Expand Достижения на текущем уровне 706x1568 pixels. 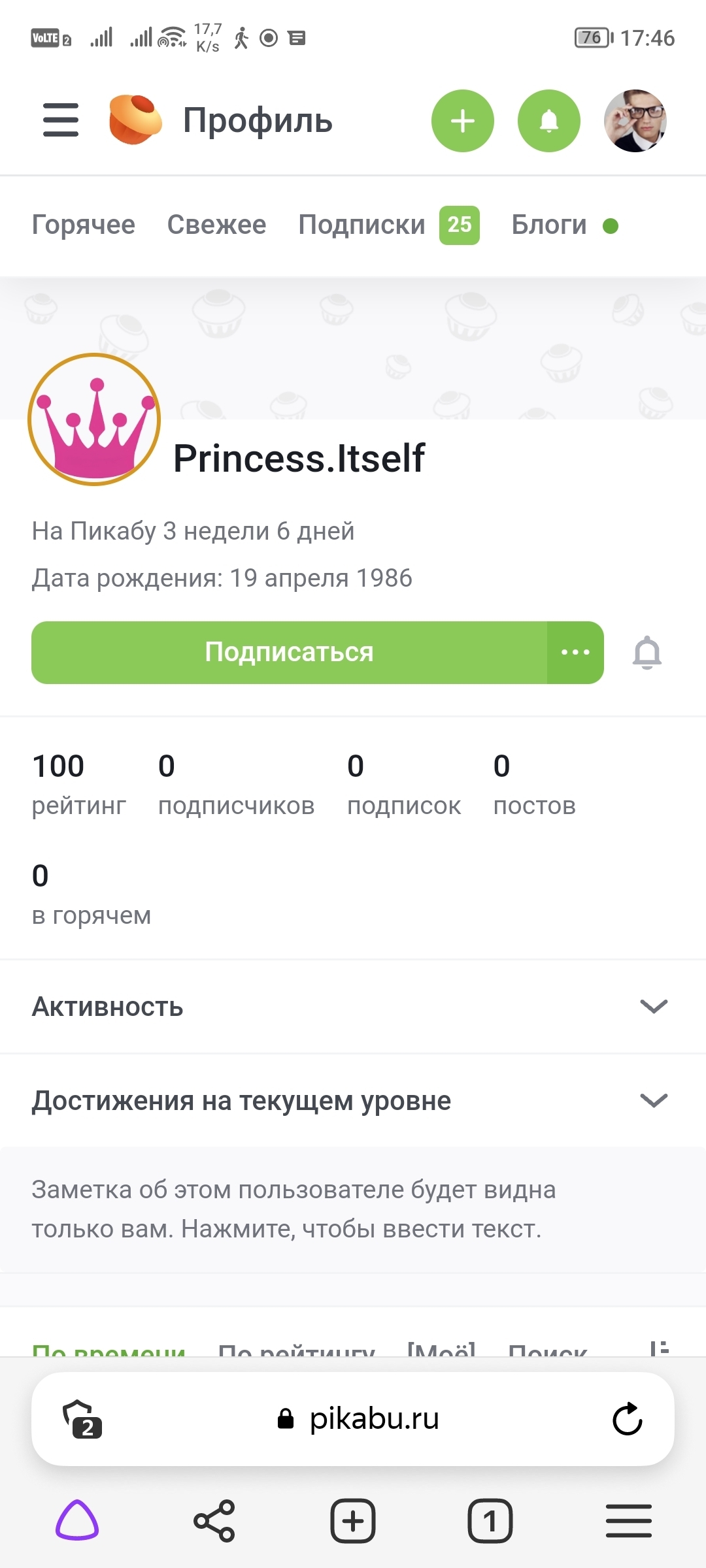[353, 1101]
